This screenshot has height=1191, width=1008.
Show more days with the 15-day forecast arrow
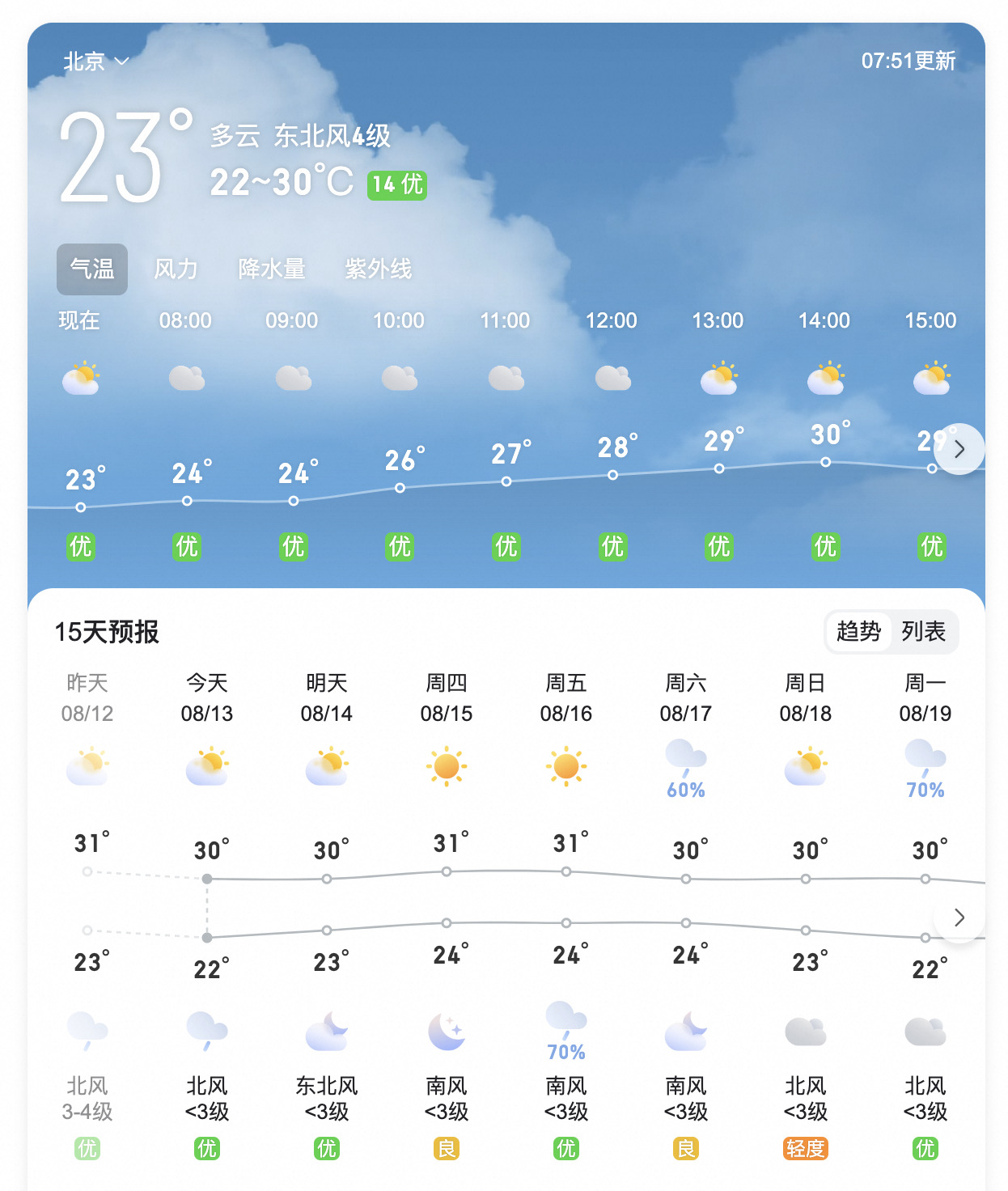[x=959, y=918]
